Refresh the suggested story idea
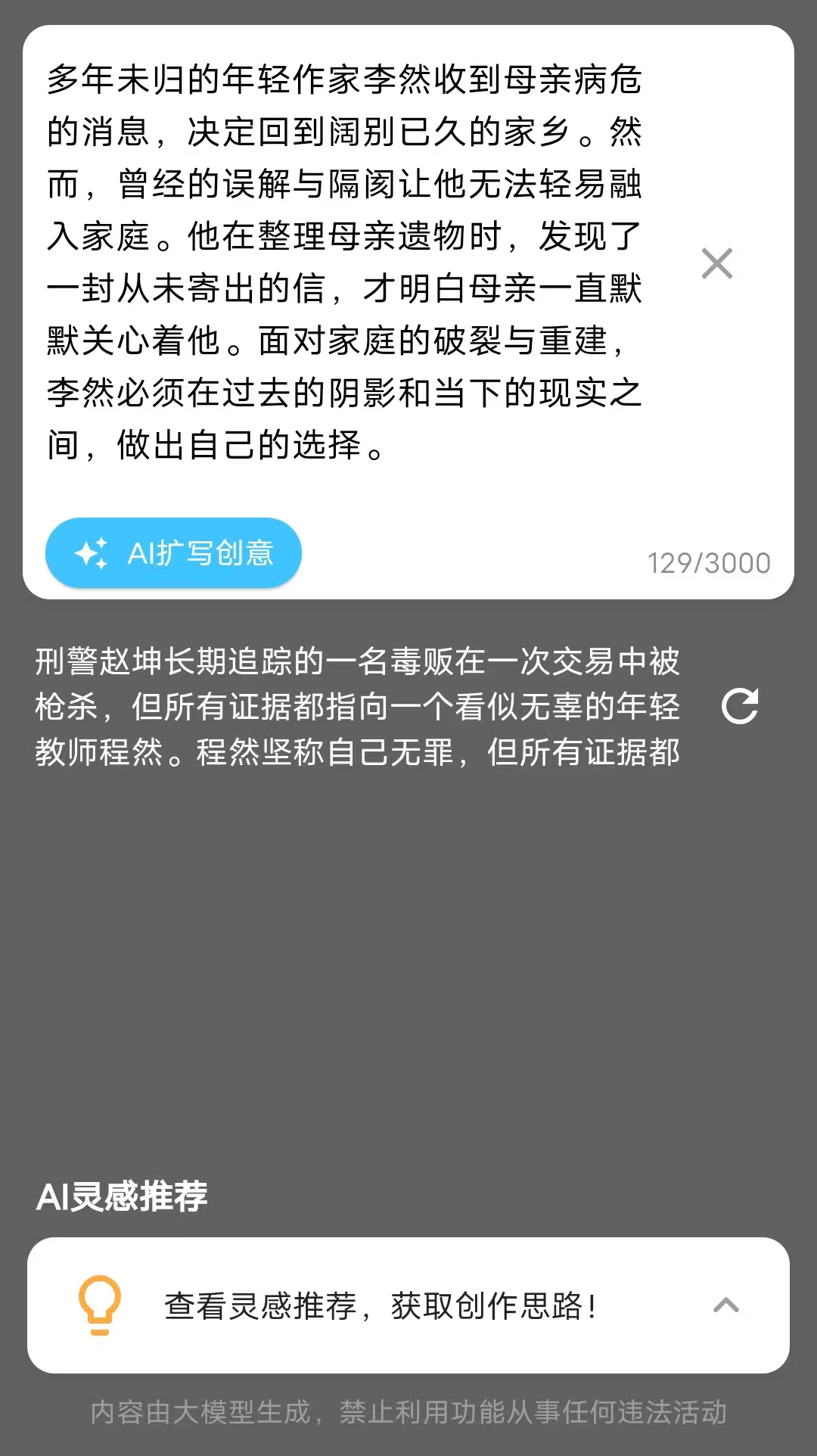The width and height of the screenshot is (817, 1456). click(x=739, y=707)
